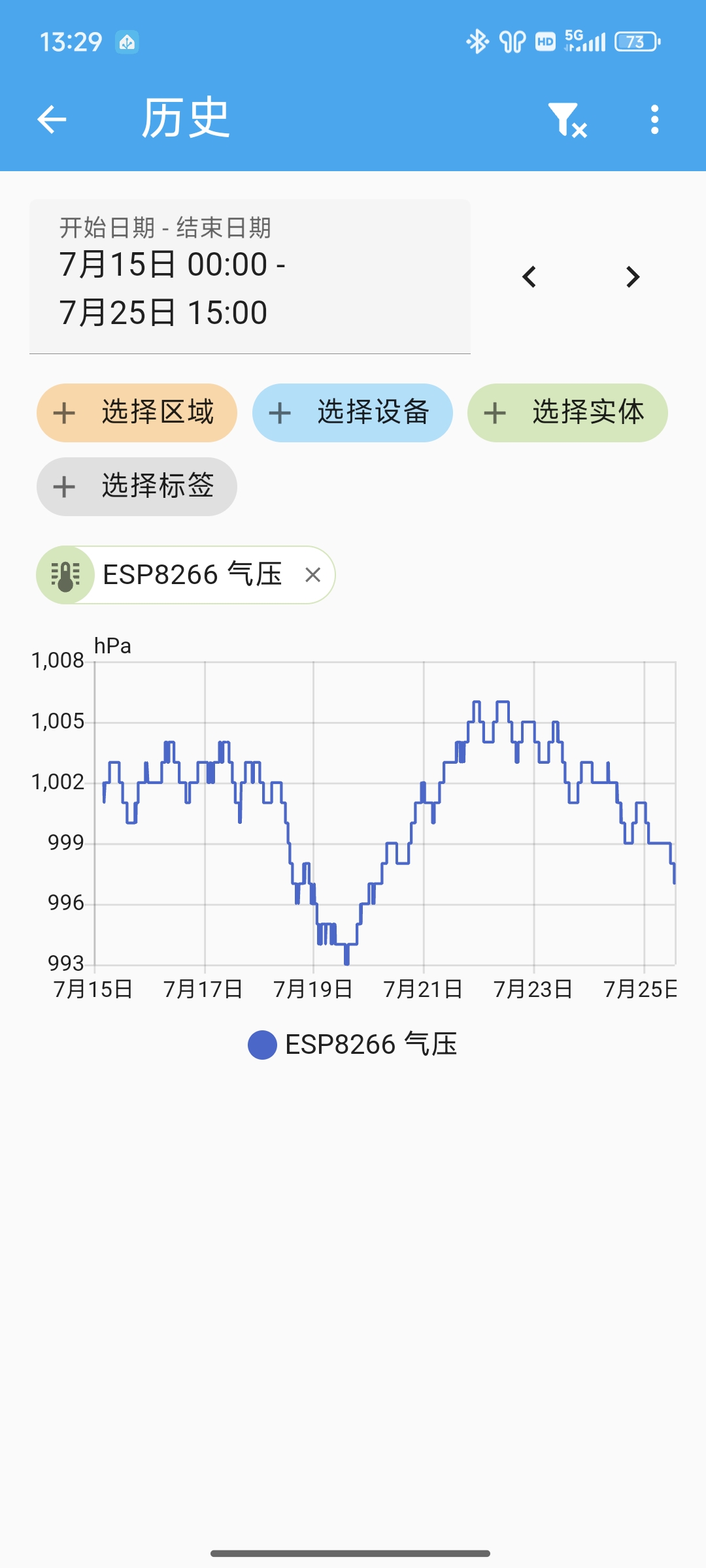Remove the ESP8266 气压 entity chip

(313, 575)
